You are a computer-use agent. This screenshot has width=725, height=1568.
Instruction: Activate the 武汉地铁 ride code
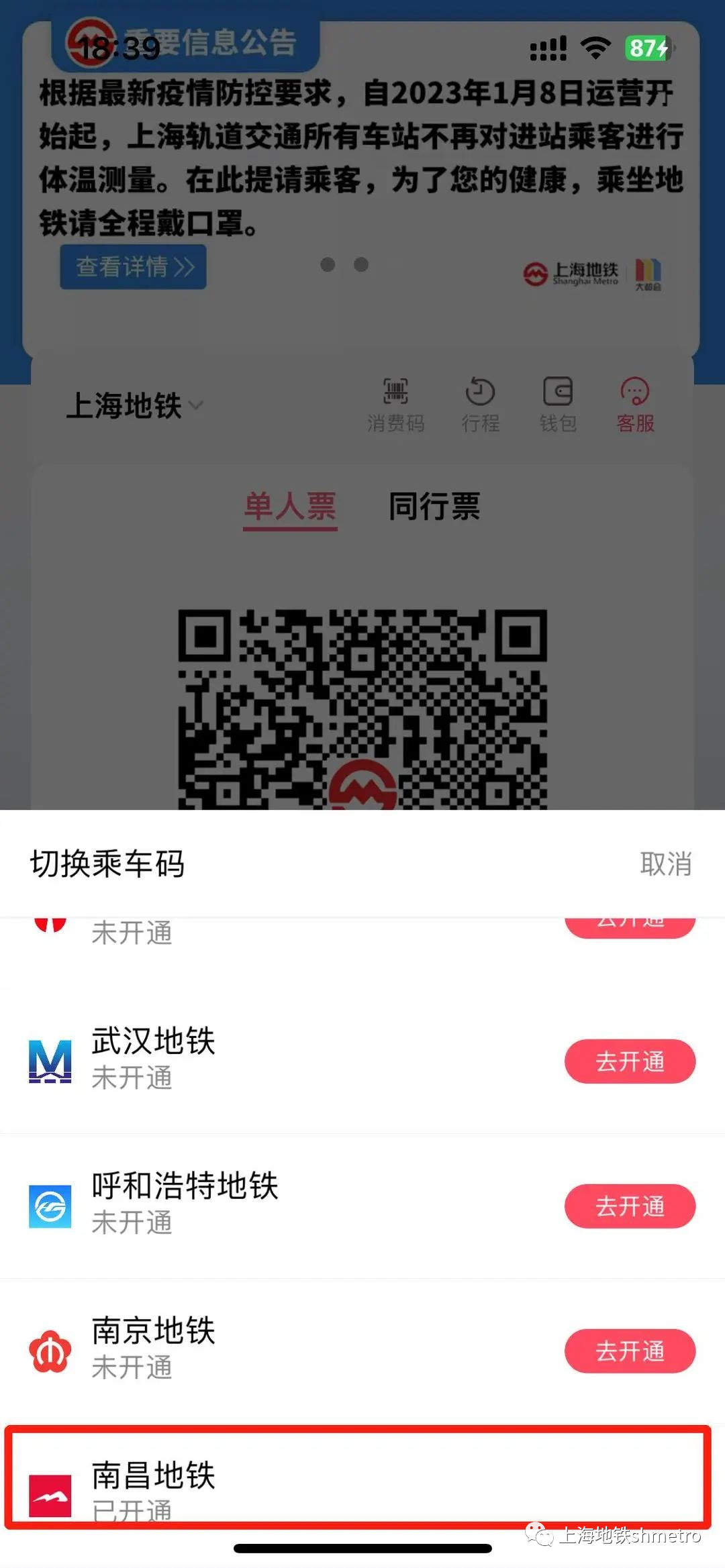tap(630, 1061)
